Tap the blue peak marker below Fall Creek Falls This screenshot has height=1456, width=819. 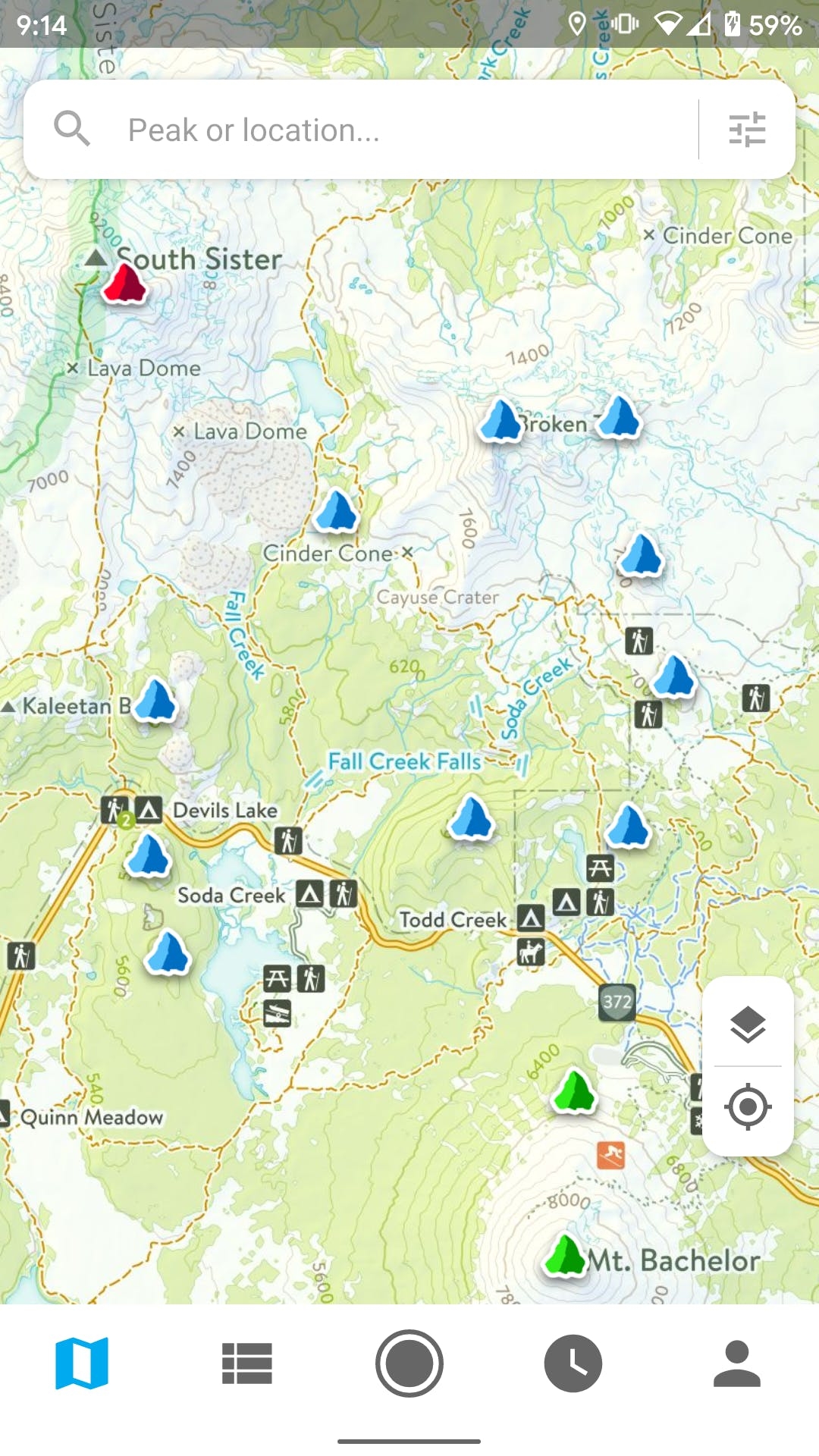coord(471,817)
